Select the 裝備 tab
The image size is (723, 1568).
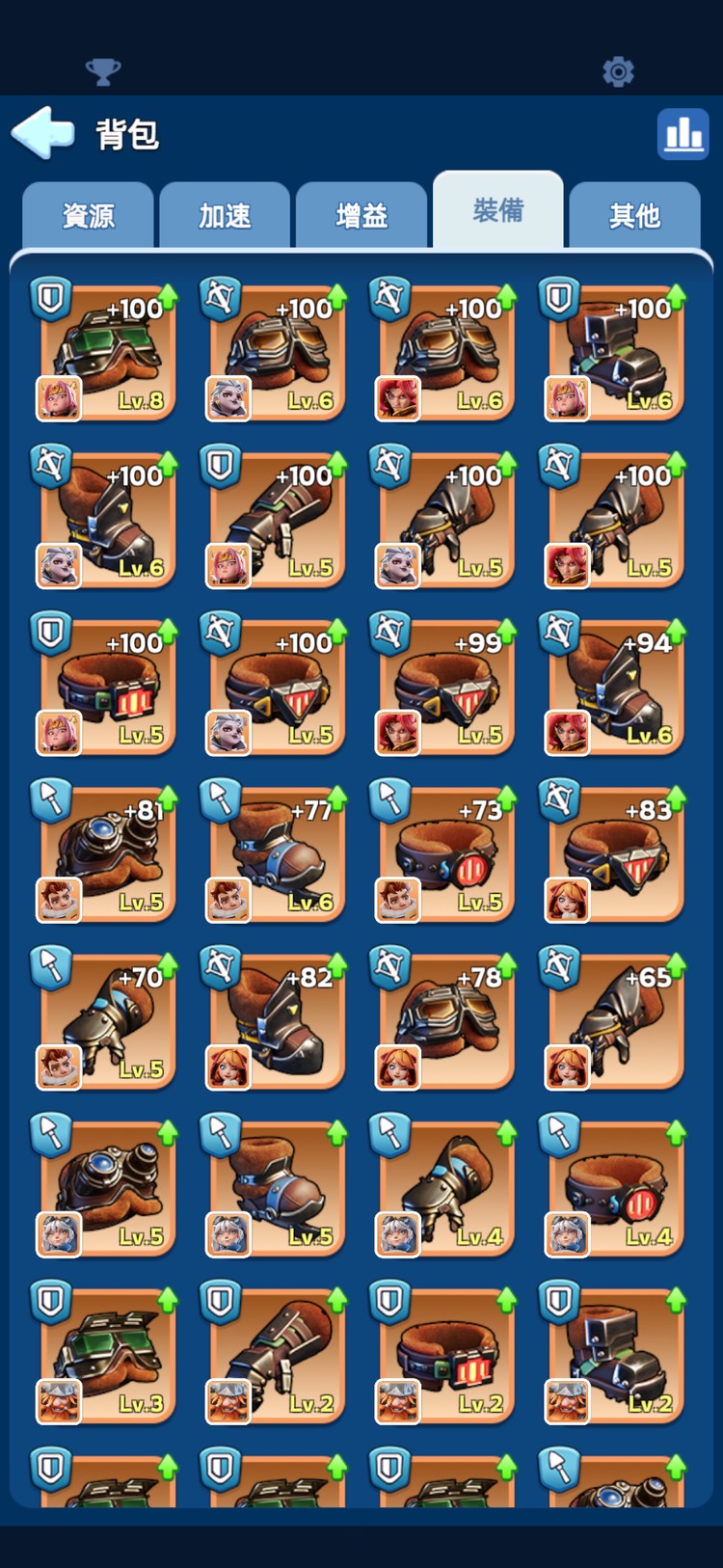tap(498, 210)
